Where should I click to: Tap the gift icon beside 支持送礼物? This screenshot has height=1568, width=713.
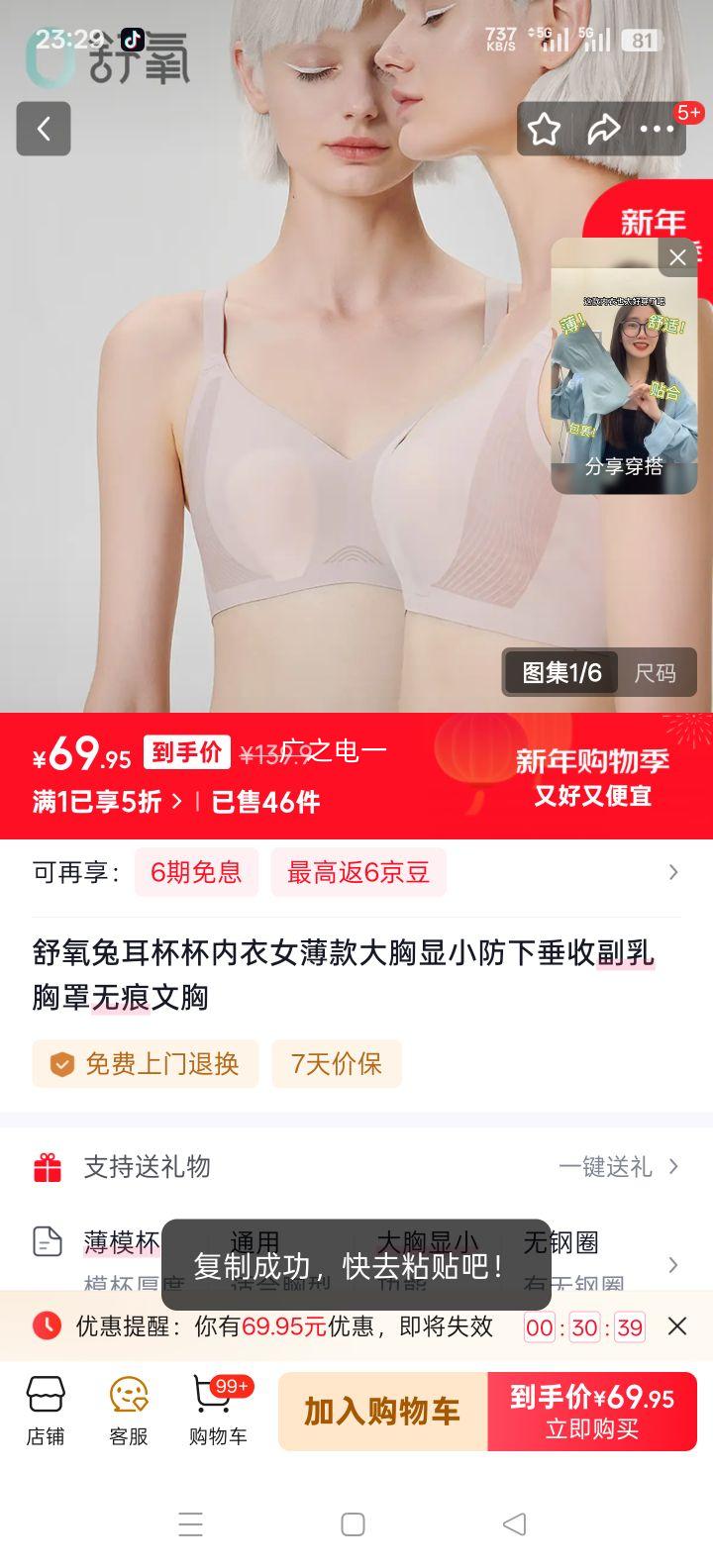pos(49,1166)
